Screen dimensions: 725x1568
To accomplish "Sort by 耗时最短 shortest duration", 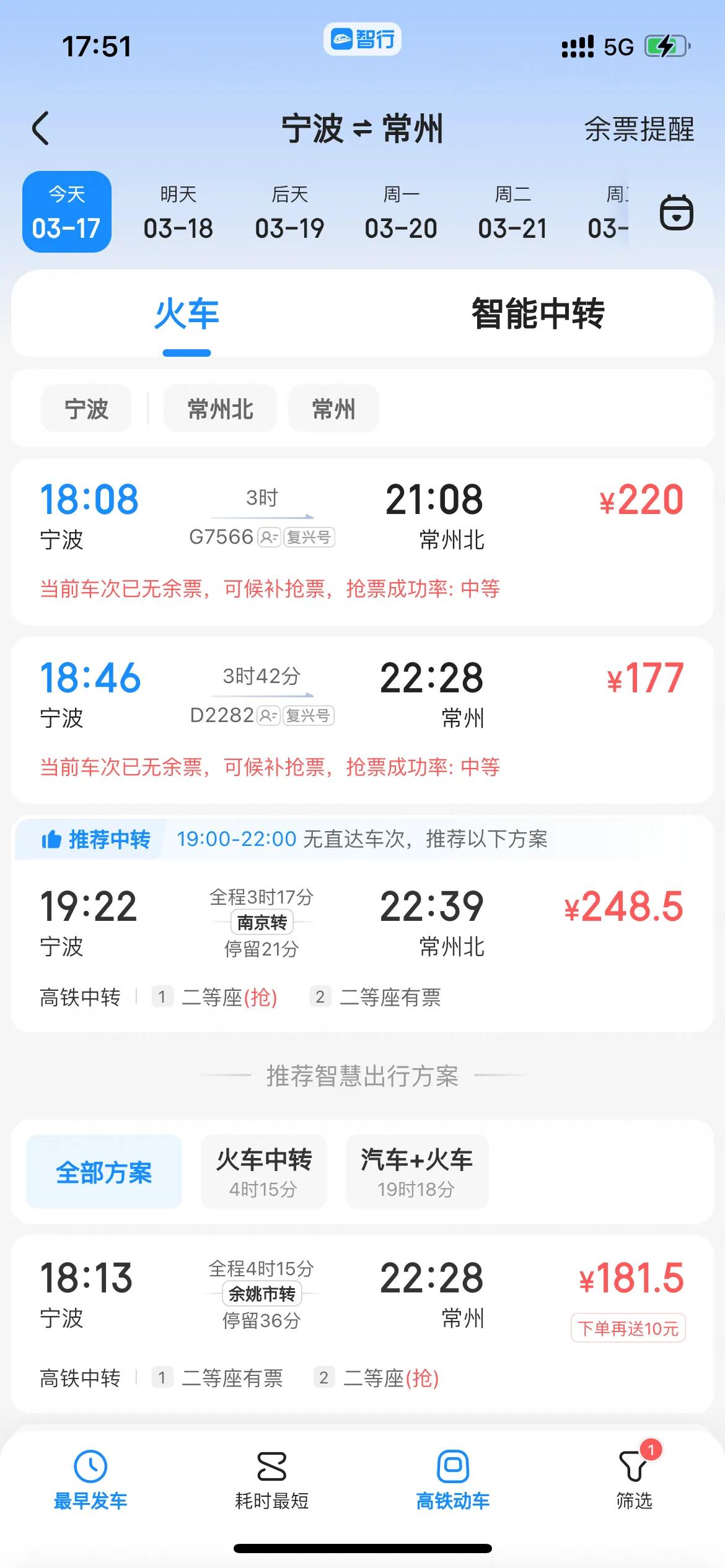I will pos(271,1480).
